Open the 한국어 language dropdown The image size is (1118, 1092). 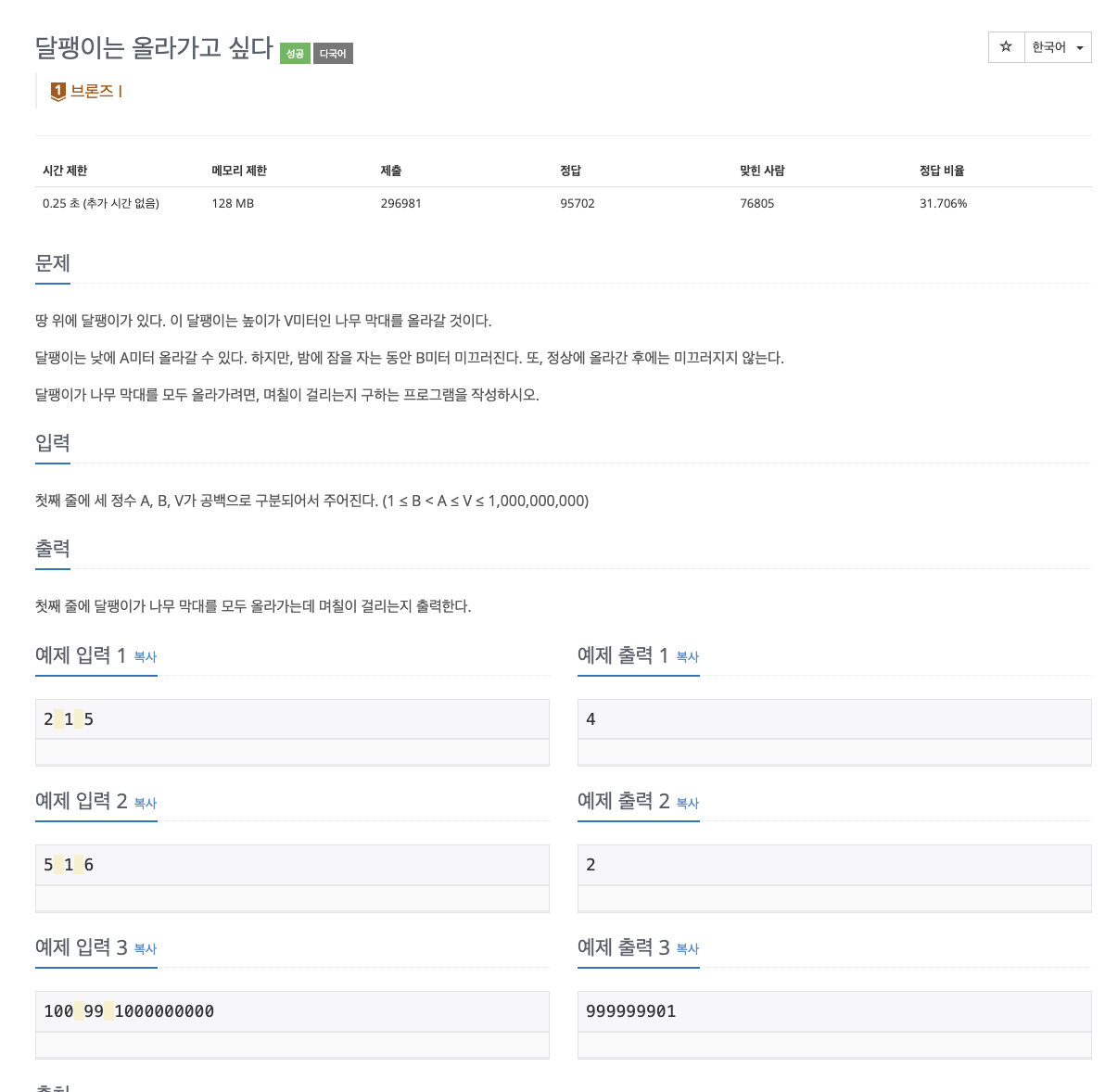[1058, 47]
